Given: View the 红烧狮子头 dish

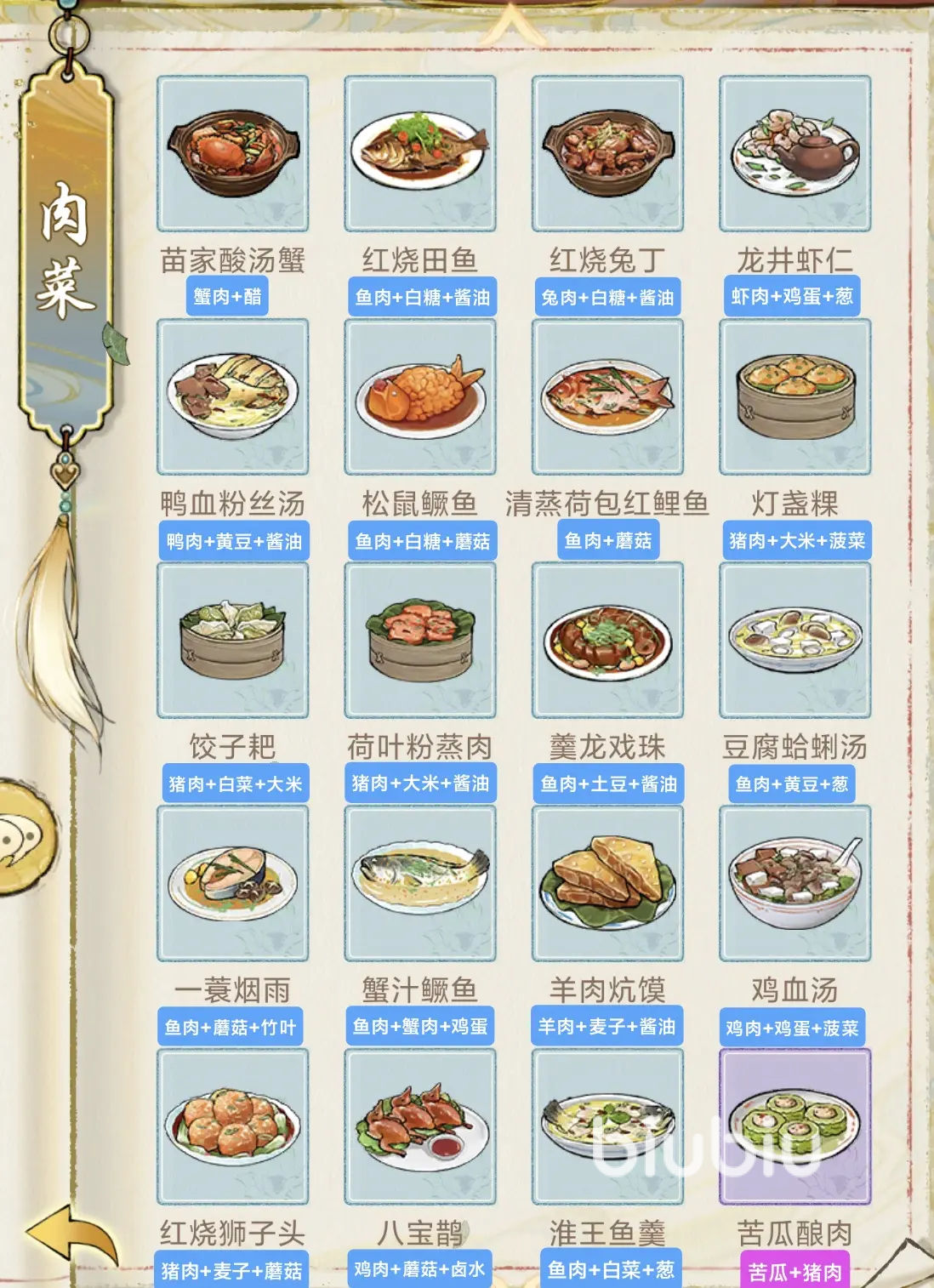Looking at the screenshot, I should click(x=232, y=1126).
